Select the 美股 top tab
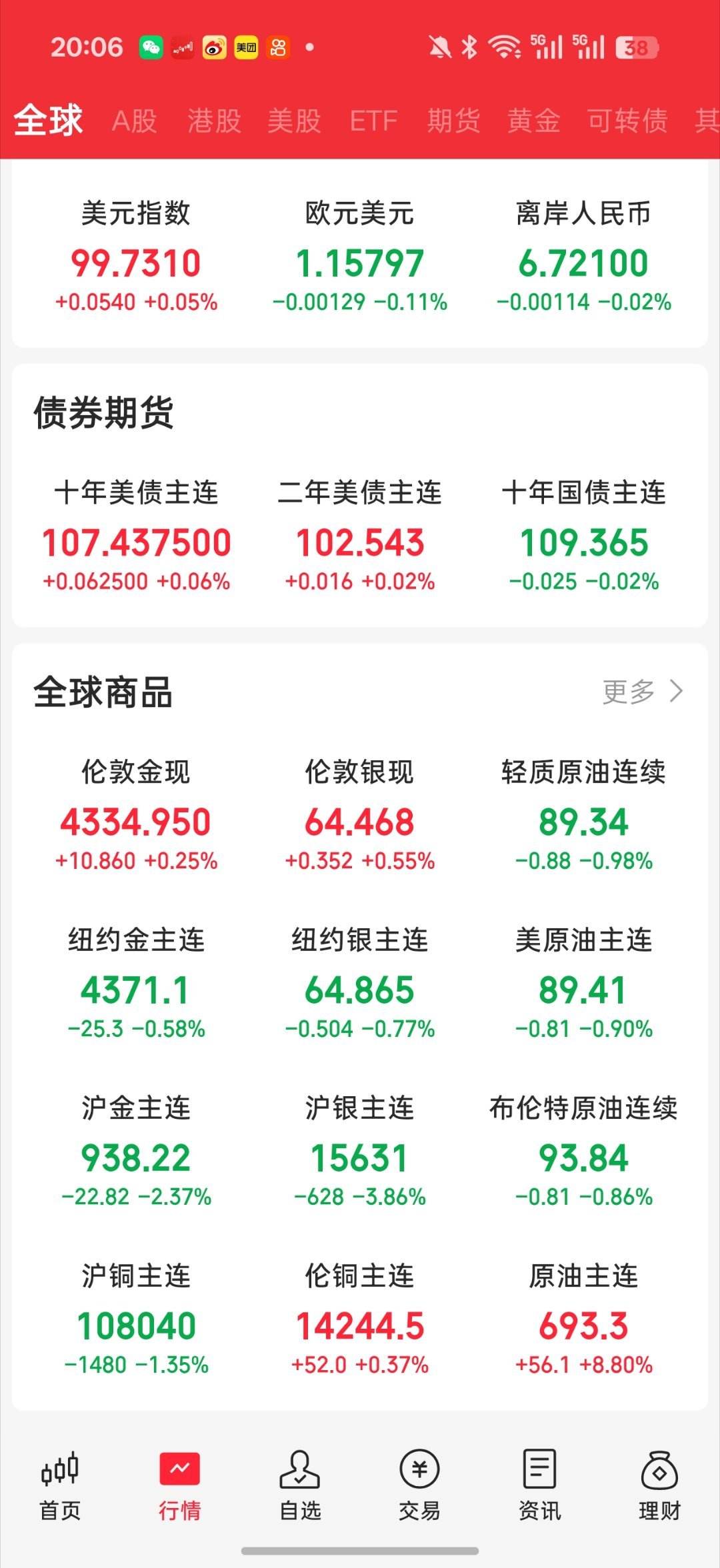This screenshot has width=720, height=1568. point(294,121)
